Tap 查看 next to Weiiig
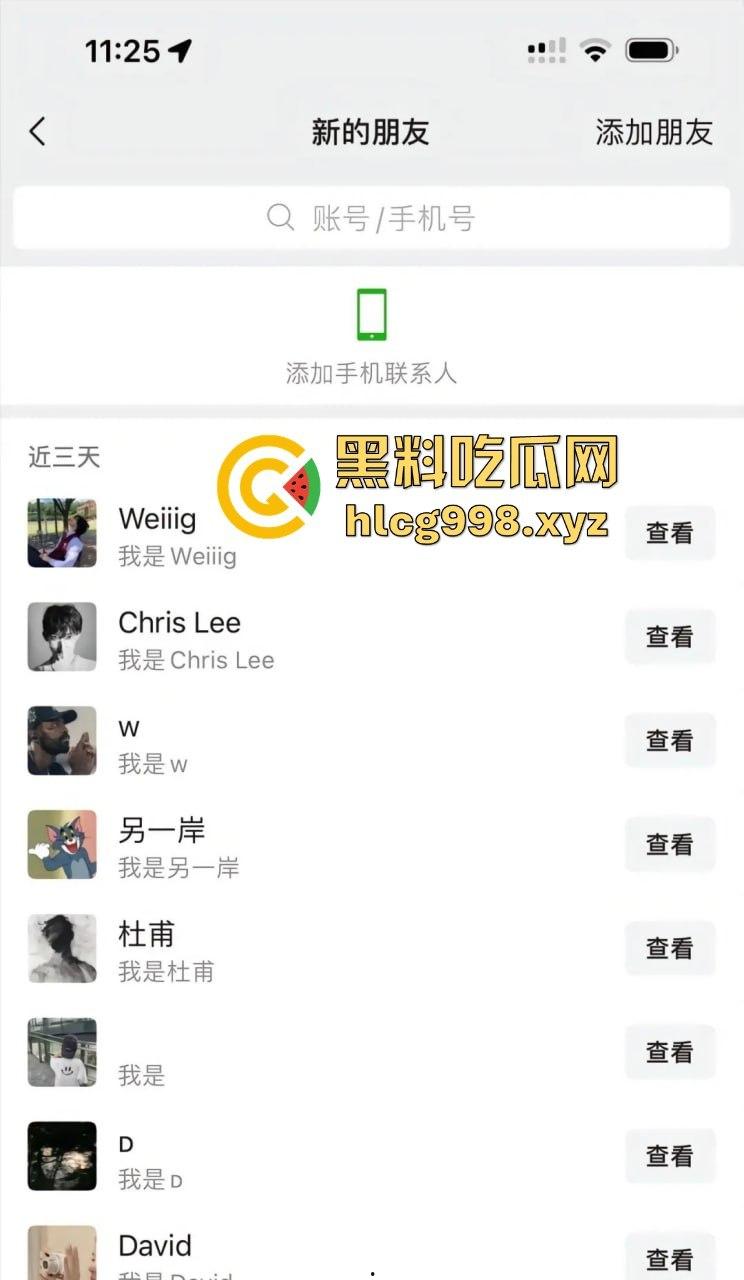 pyautogui.click(x=669, y=533)
